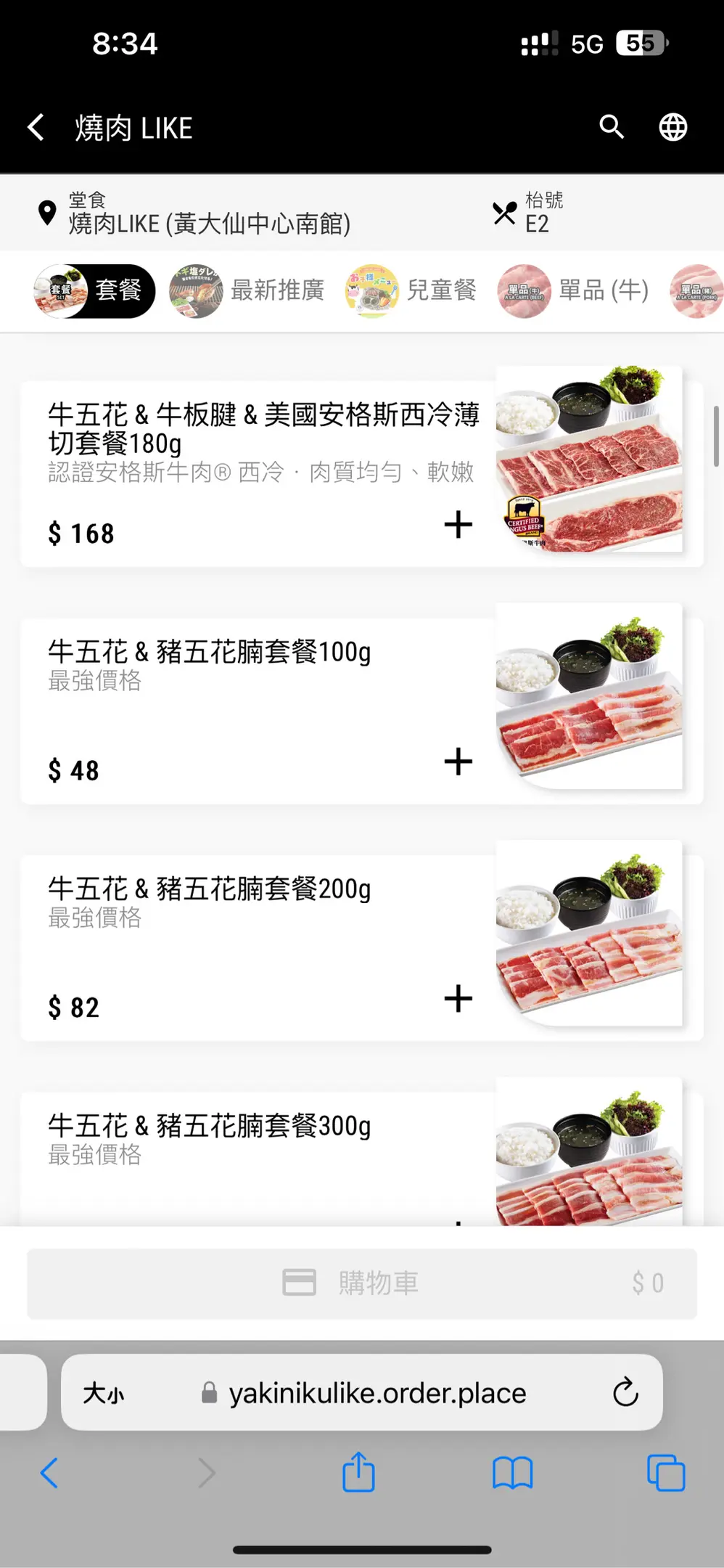Open the 單品 (牛) category
This screenshot has width=724, height=1568.
pos(575,291)
